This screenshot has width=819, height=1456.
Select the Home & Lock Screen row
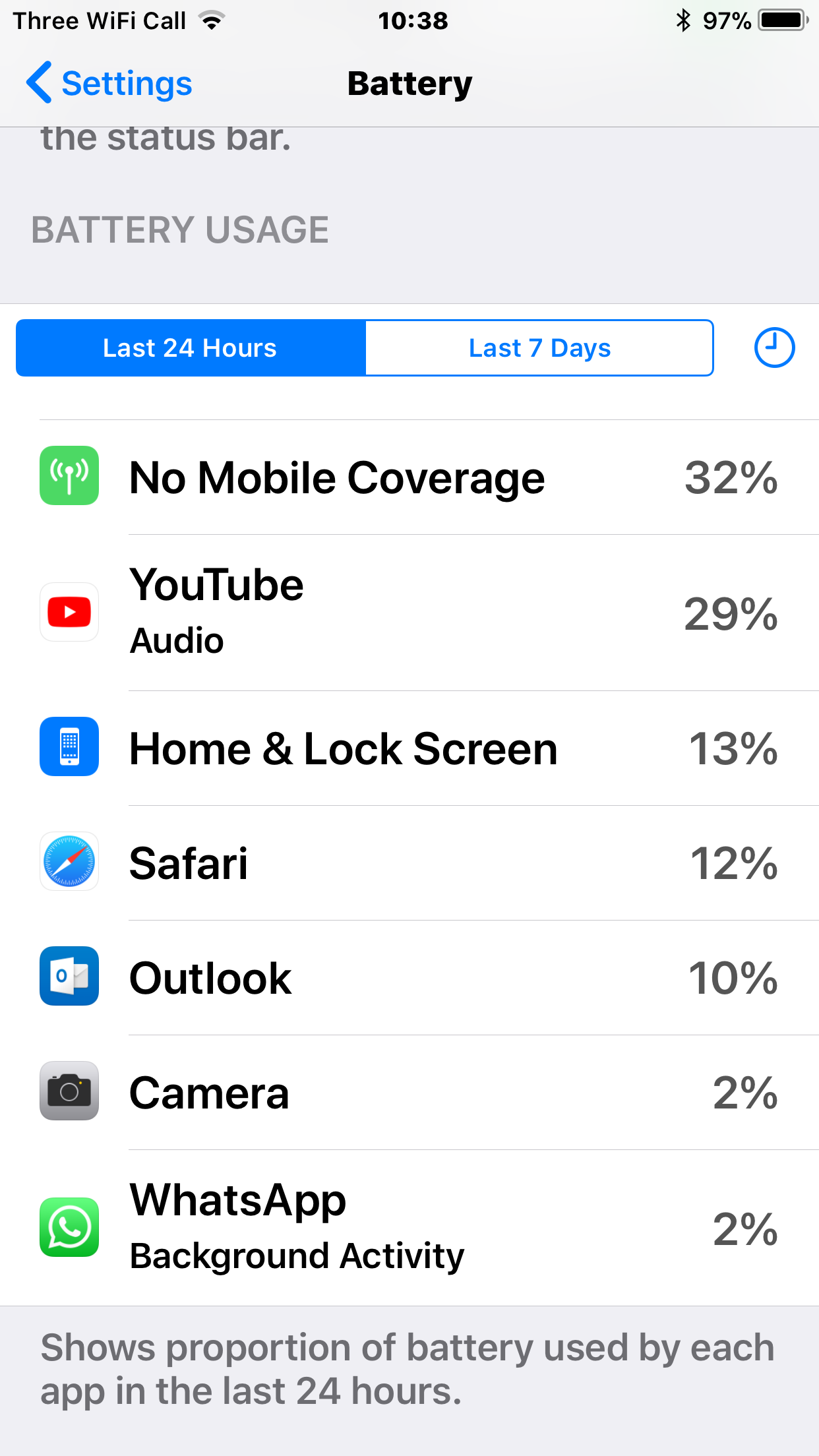pos(409,748)
